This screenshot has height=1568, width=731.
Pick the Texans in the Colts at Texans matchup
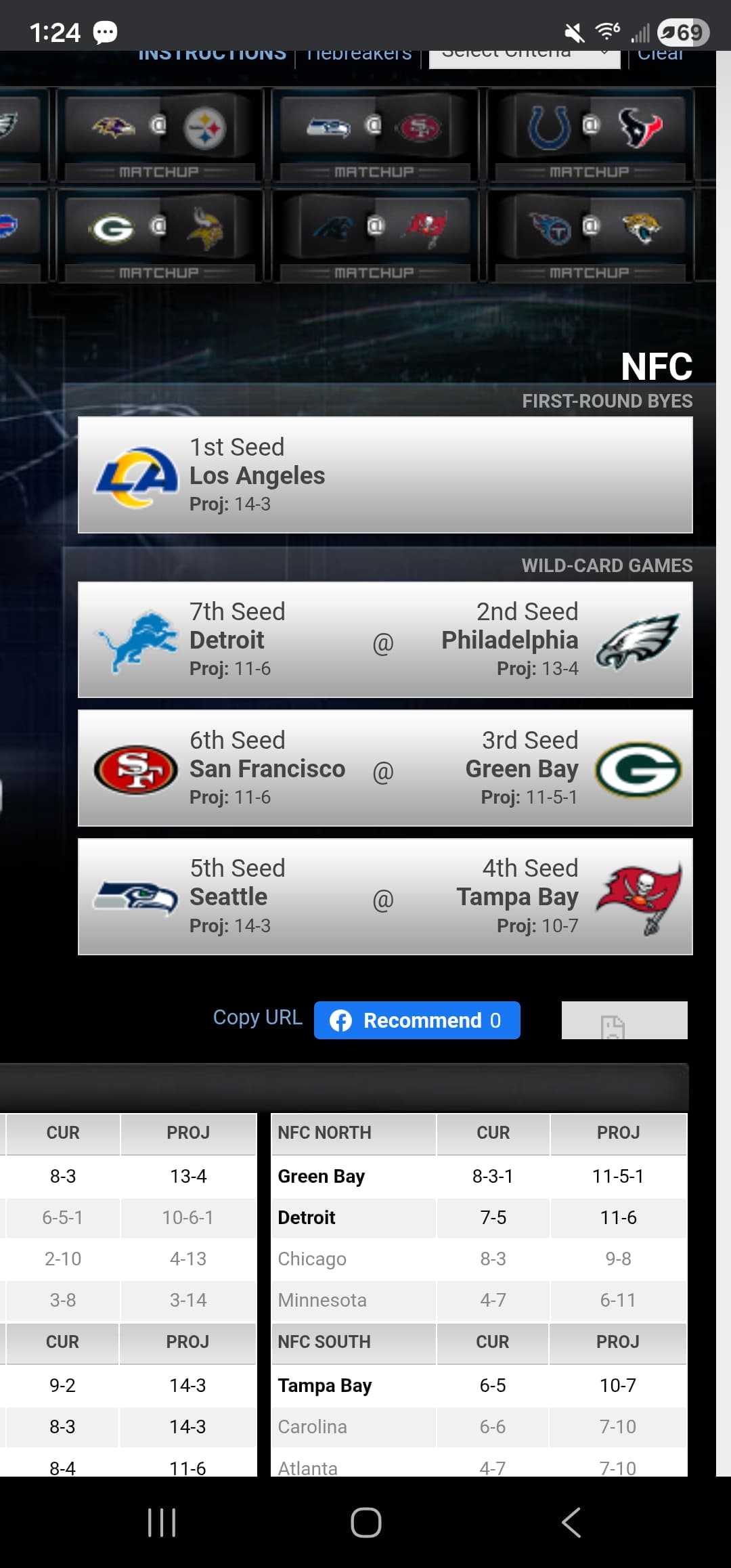pos(640,127)
